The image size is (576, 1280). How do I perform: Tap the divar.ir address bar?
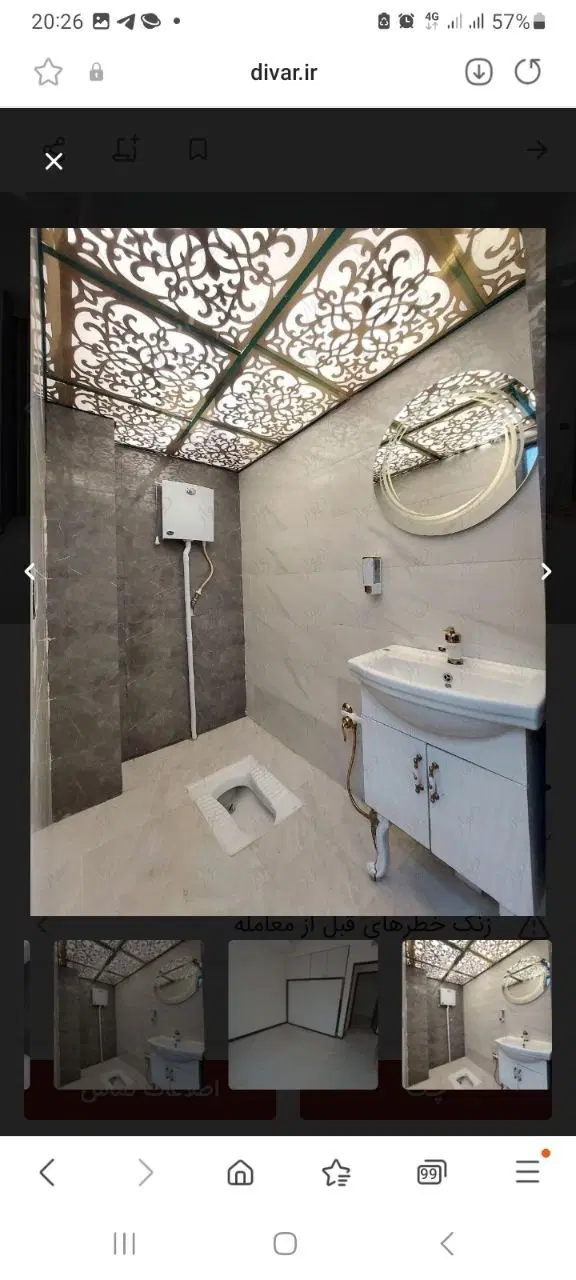click(x=284, y=72)
